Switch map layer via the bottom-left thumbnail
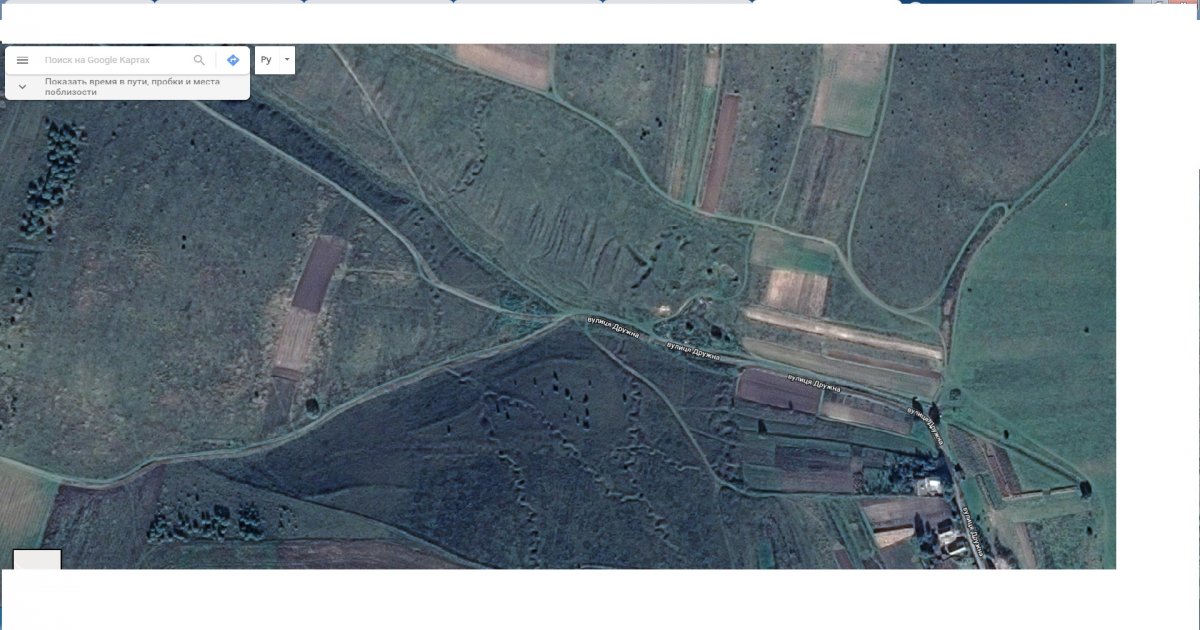 (37, 560)
